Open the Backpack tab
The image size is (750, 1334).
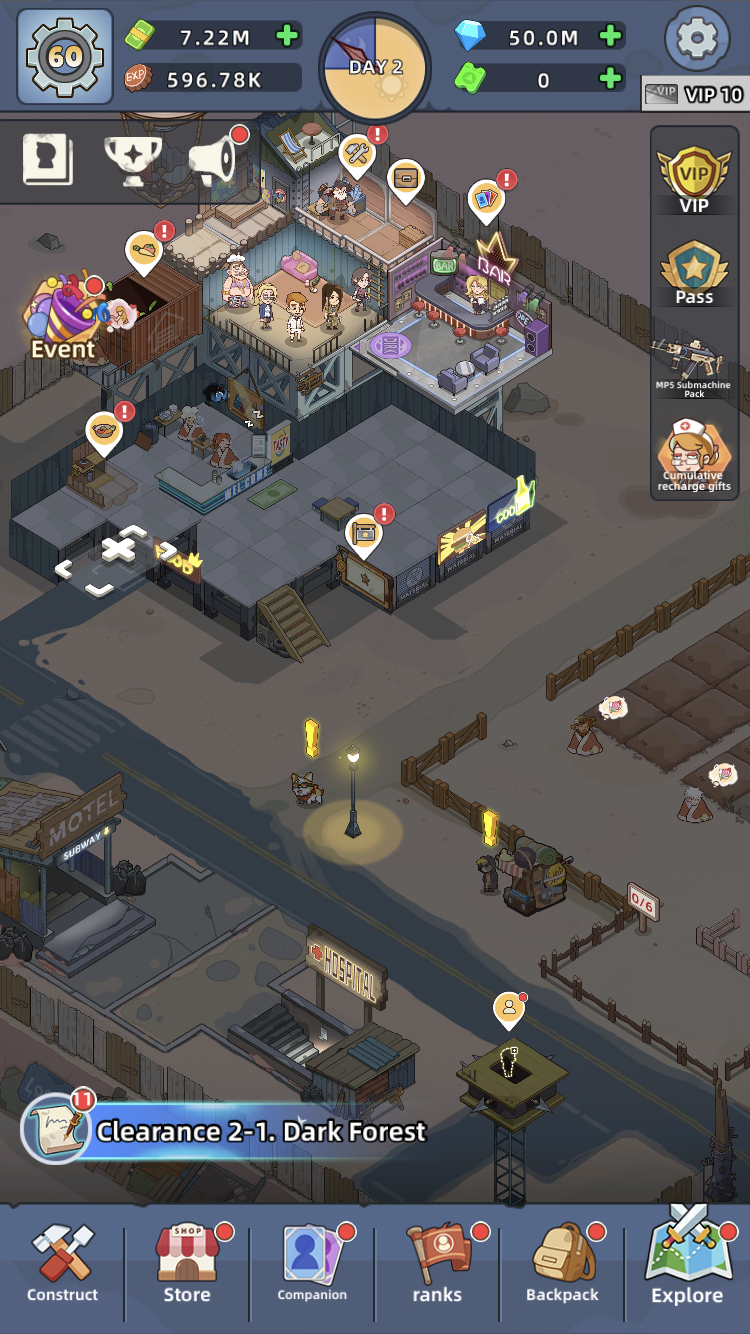[562, 1264]
